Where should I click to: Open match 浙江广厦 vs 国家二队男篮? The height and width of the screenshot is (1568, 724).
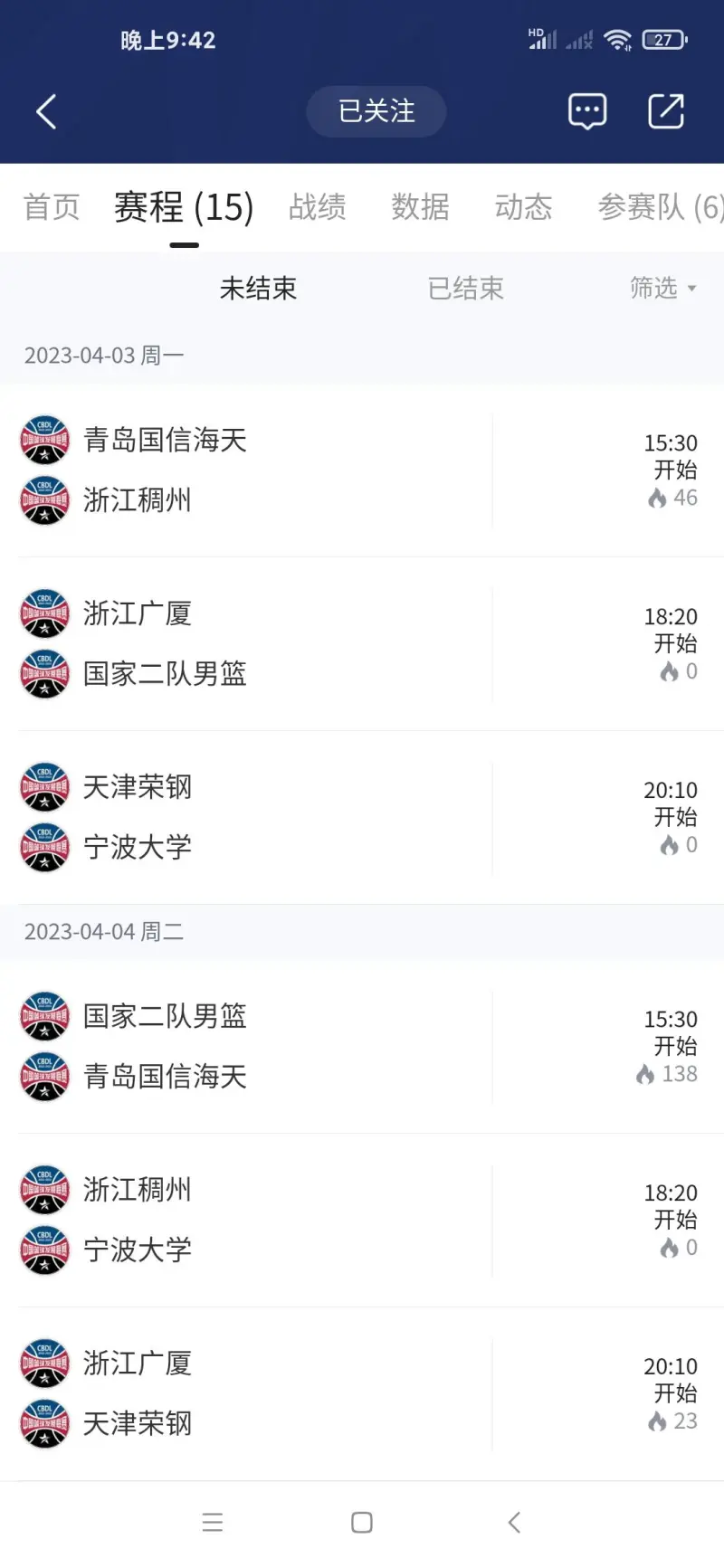362,644
